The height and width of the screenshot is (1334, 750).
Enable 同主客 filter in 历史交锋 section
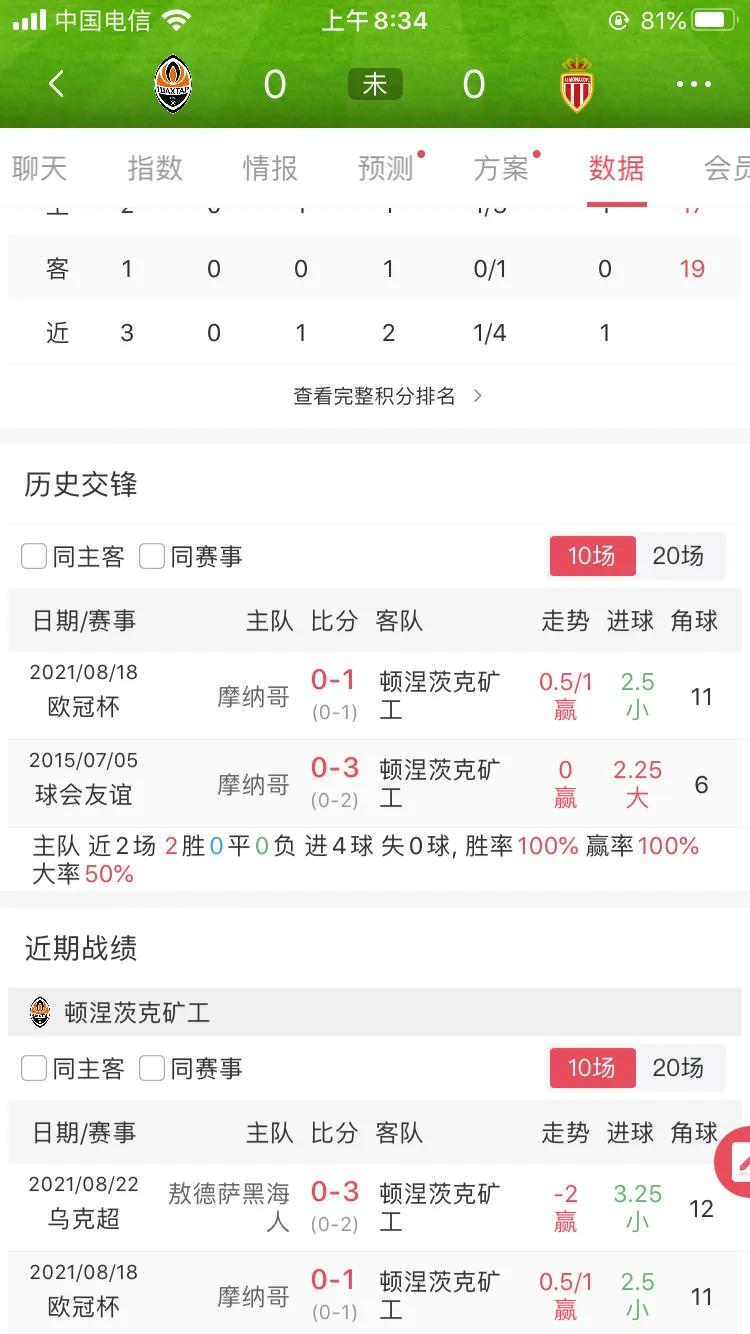pos(35,556)
